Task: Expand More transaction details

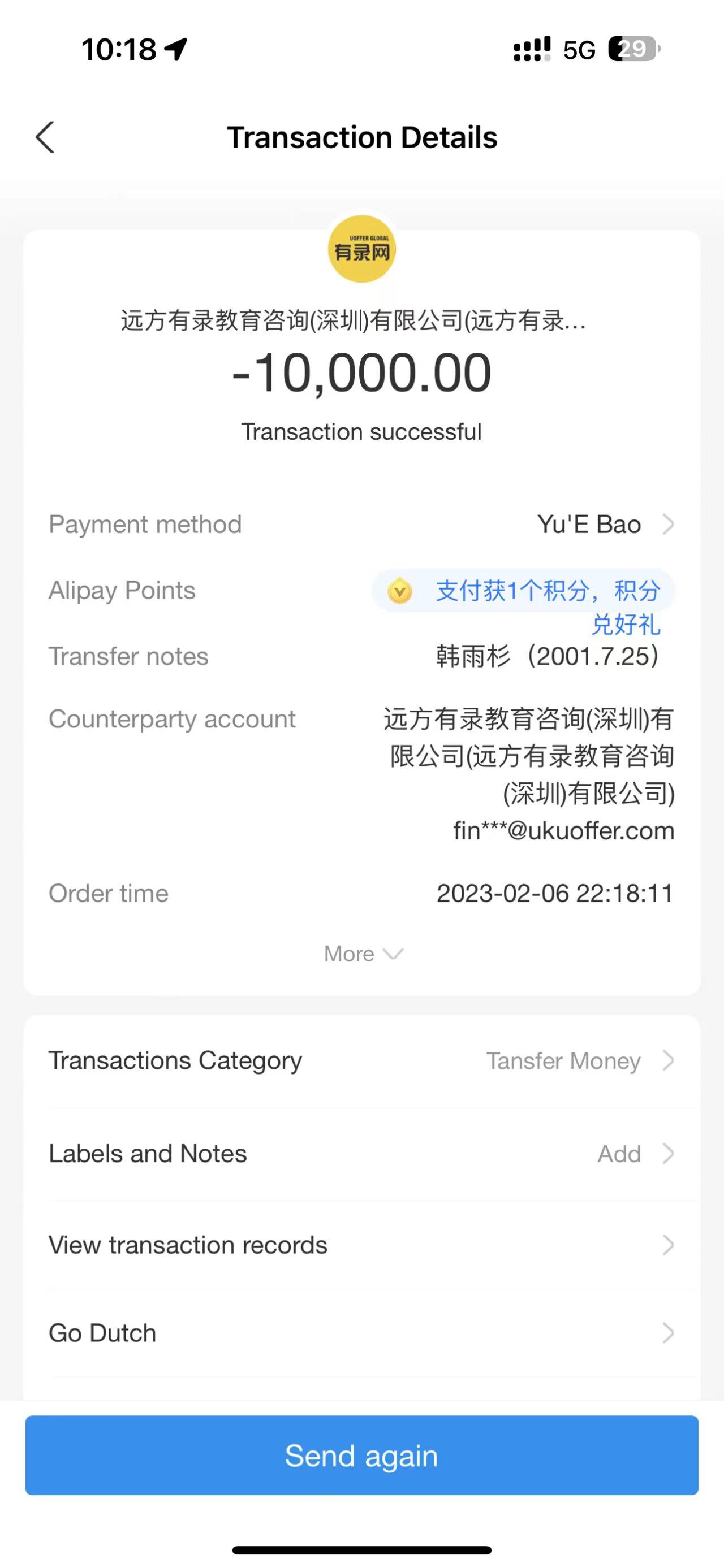Action: (363, 953)
